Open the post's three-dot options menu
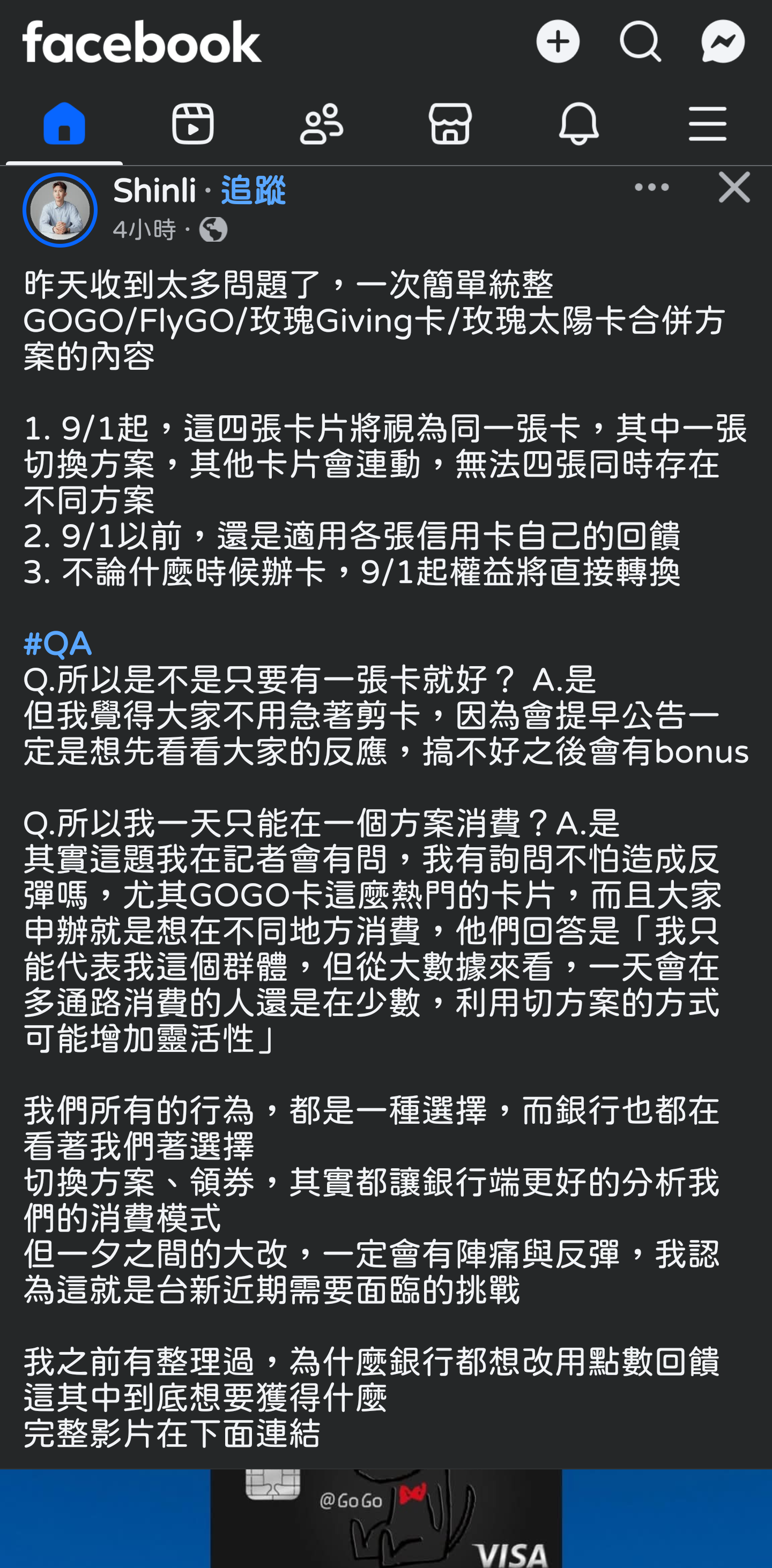 pyautogui.click(x=651, y=187)
